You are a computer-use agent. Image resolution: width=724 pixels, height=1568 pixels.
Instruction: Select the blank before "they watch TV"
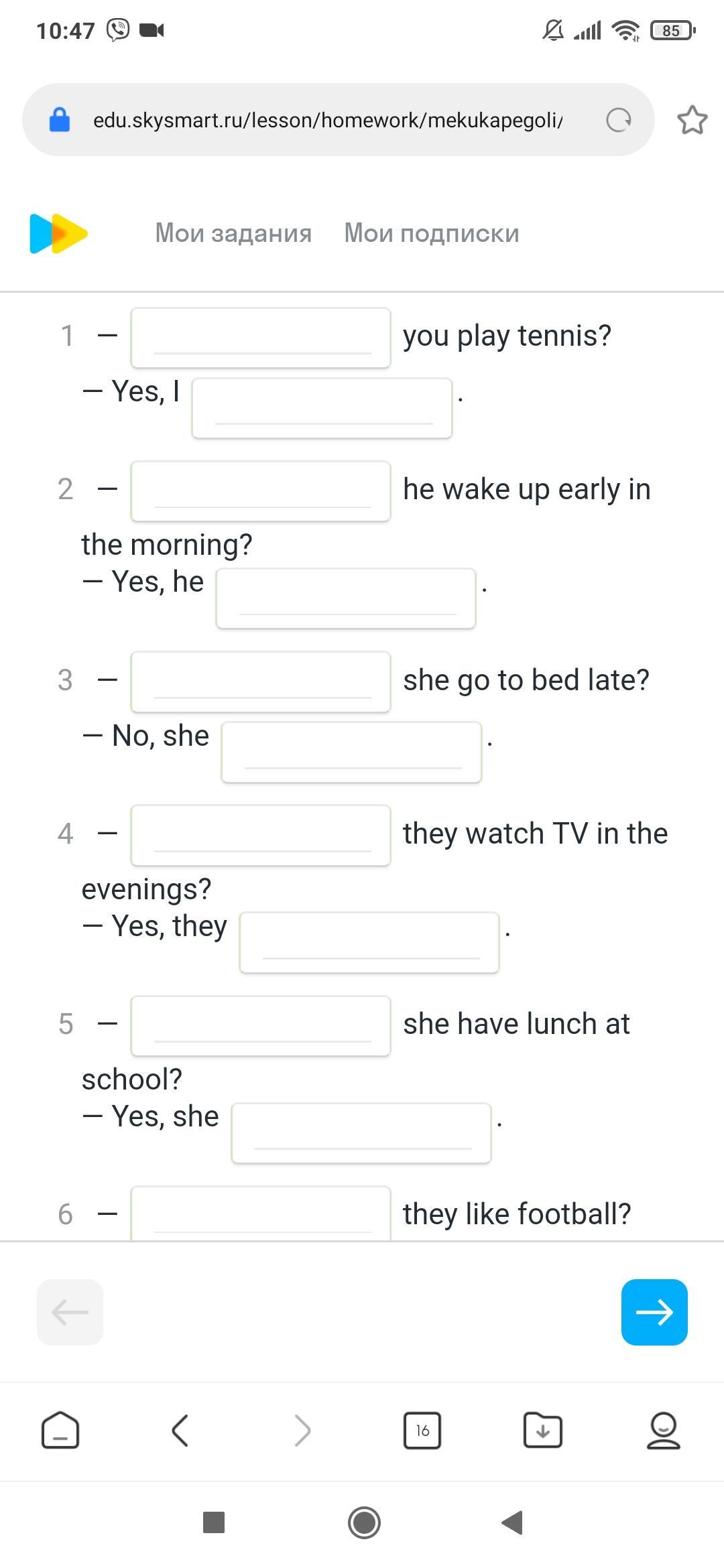pyautogui.click(x=261, y=835)
